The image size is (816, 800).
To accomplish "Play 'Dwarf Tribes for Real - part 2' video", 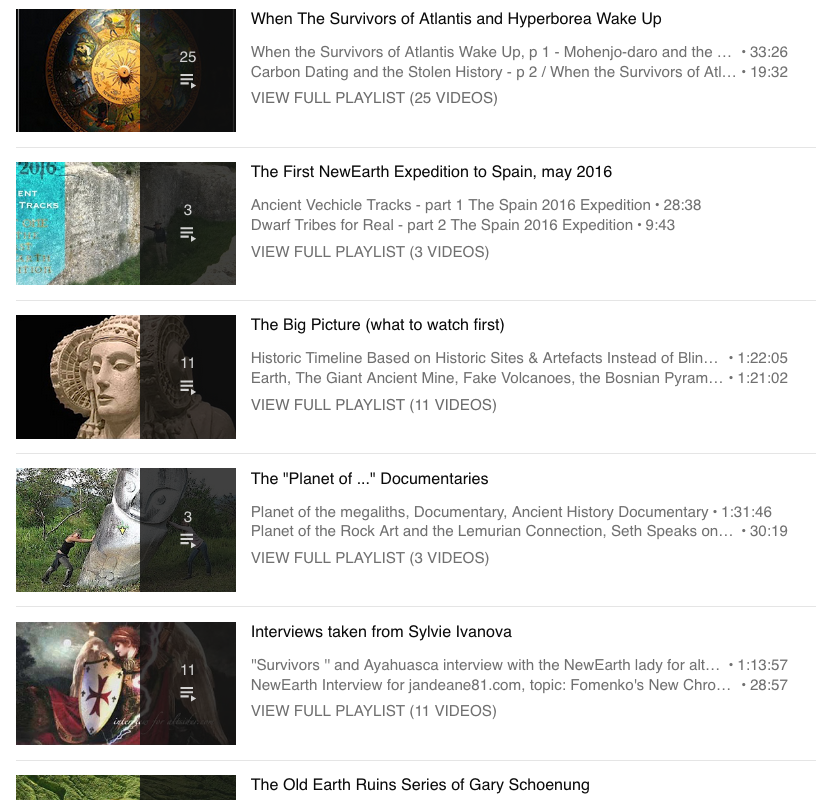I will [441, 225].
